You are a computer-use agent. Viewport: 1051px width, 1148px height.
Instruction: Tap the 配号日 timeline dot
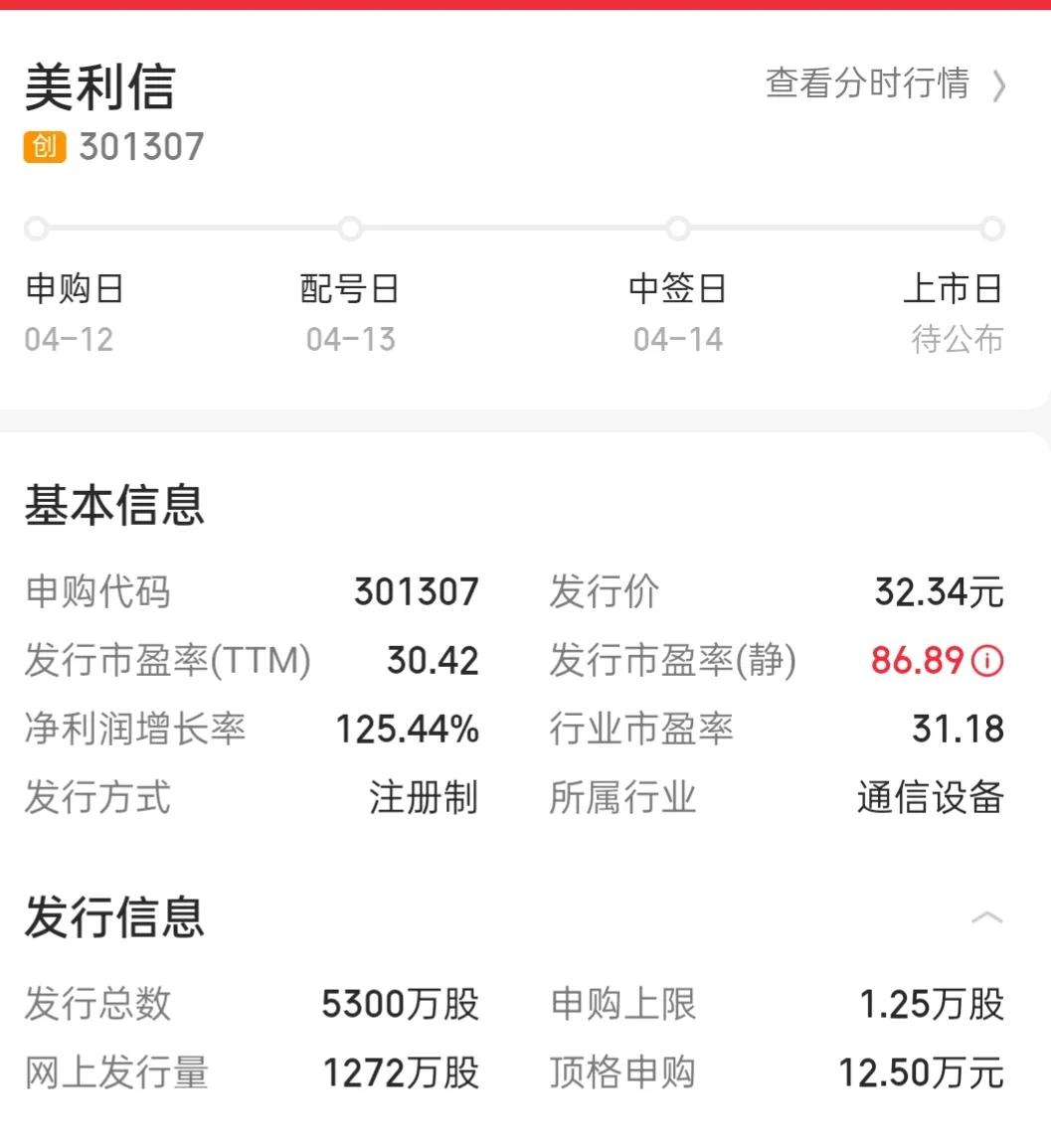click(350, 229)
